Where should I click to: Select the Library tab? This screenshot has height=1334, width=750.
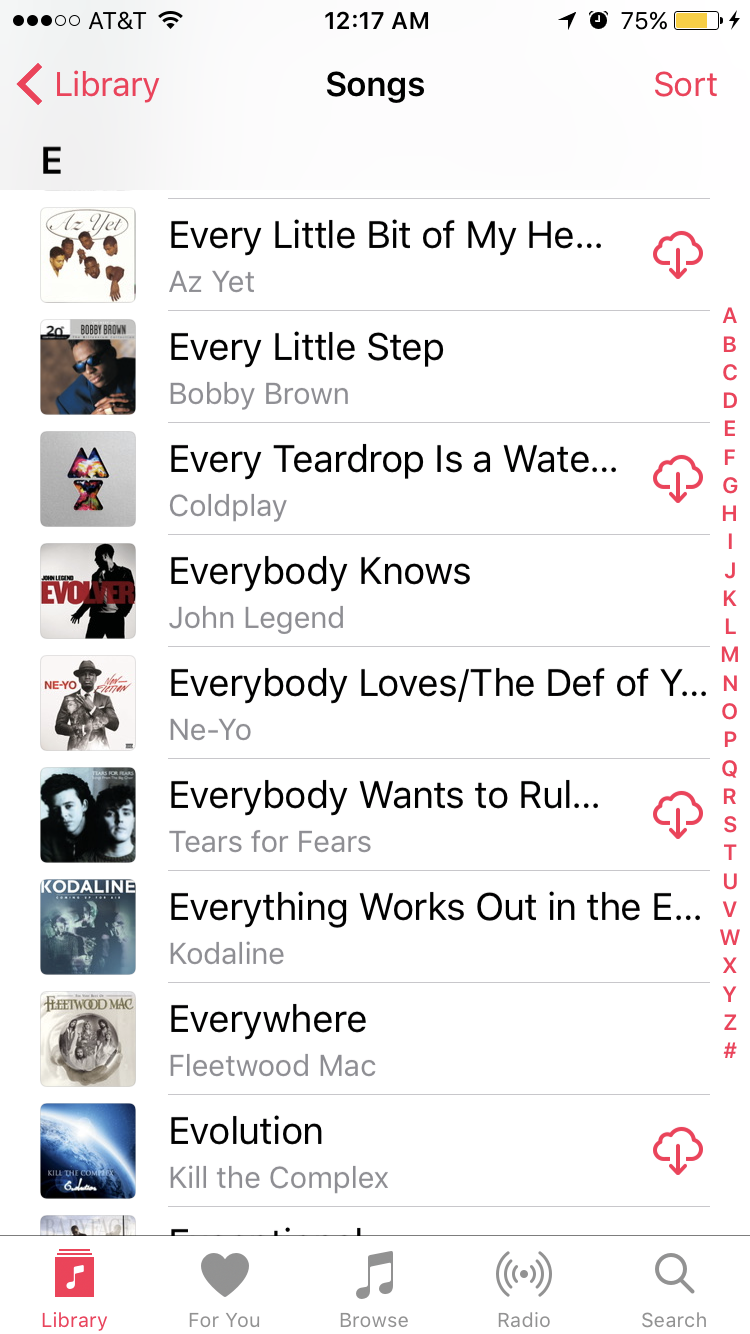click(x=74, y=1290)
